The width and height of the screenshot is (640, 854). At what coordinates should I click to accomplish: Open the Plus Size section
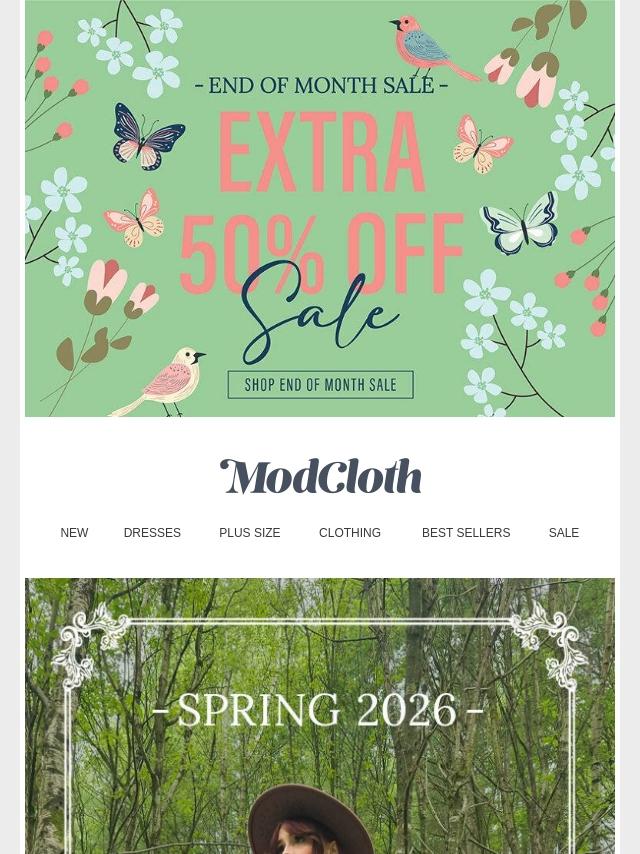(249, 533)
